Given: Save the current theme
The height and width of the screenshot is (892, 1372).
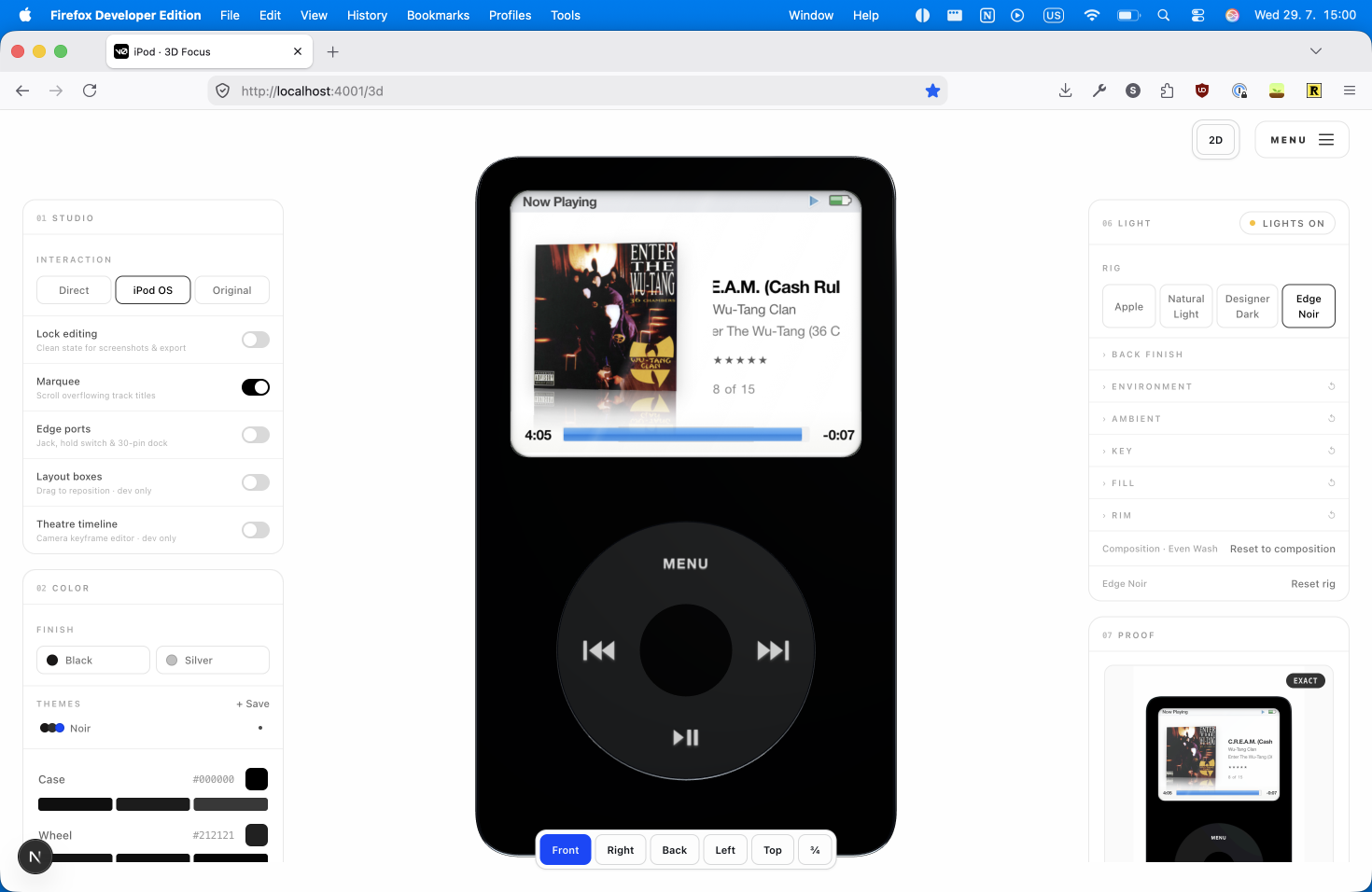Looking at the screenshot, I should 253,704.
